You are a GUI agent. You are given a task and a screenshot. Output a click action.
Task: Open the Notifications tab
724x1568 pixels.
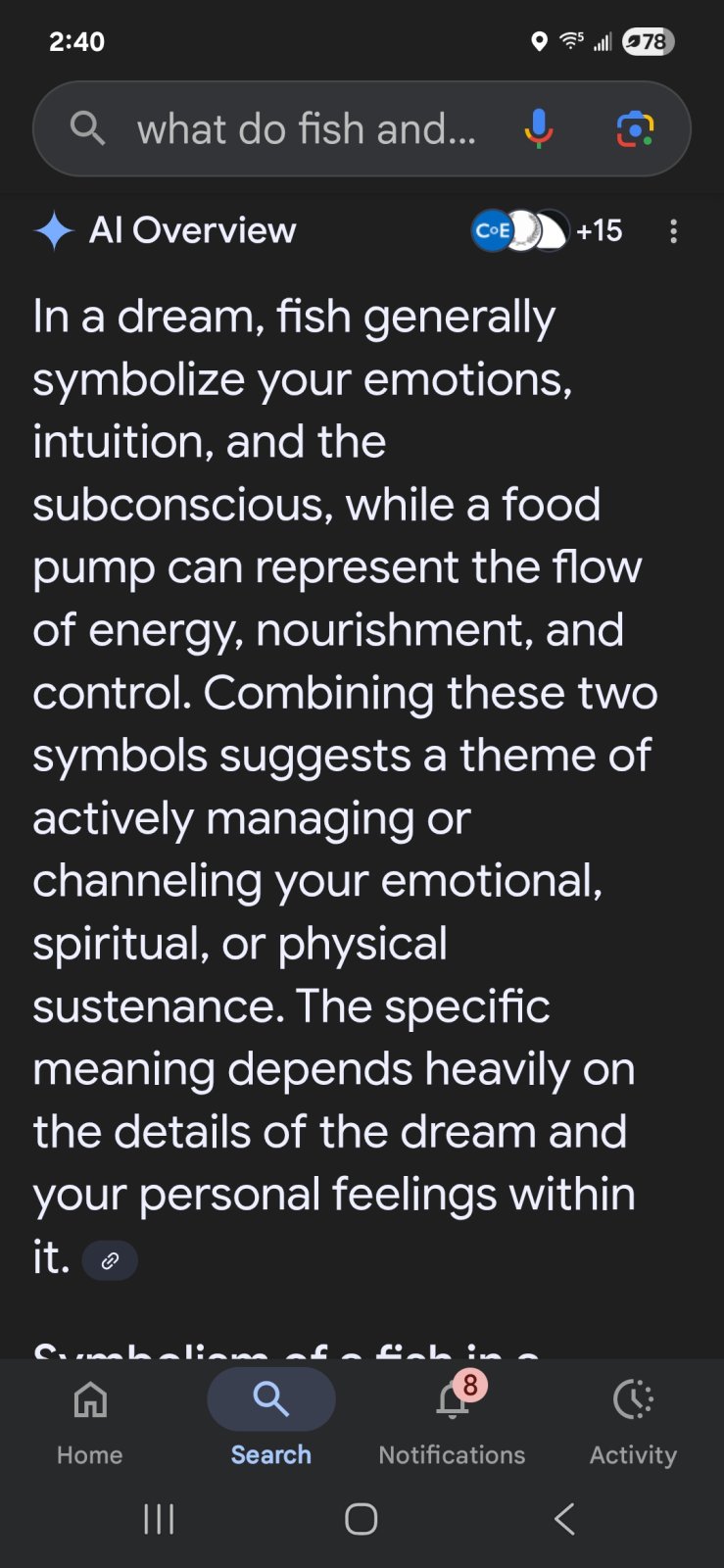click(452, 1418)
